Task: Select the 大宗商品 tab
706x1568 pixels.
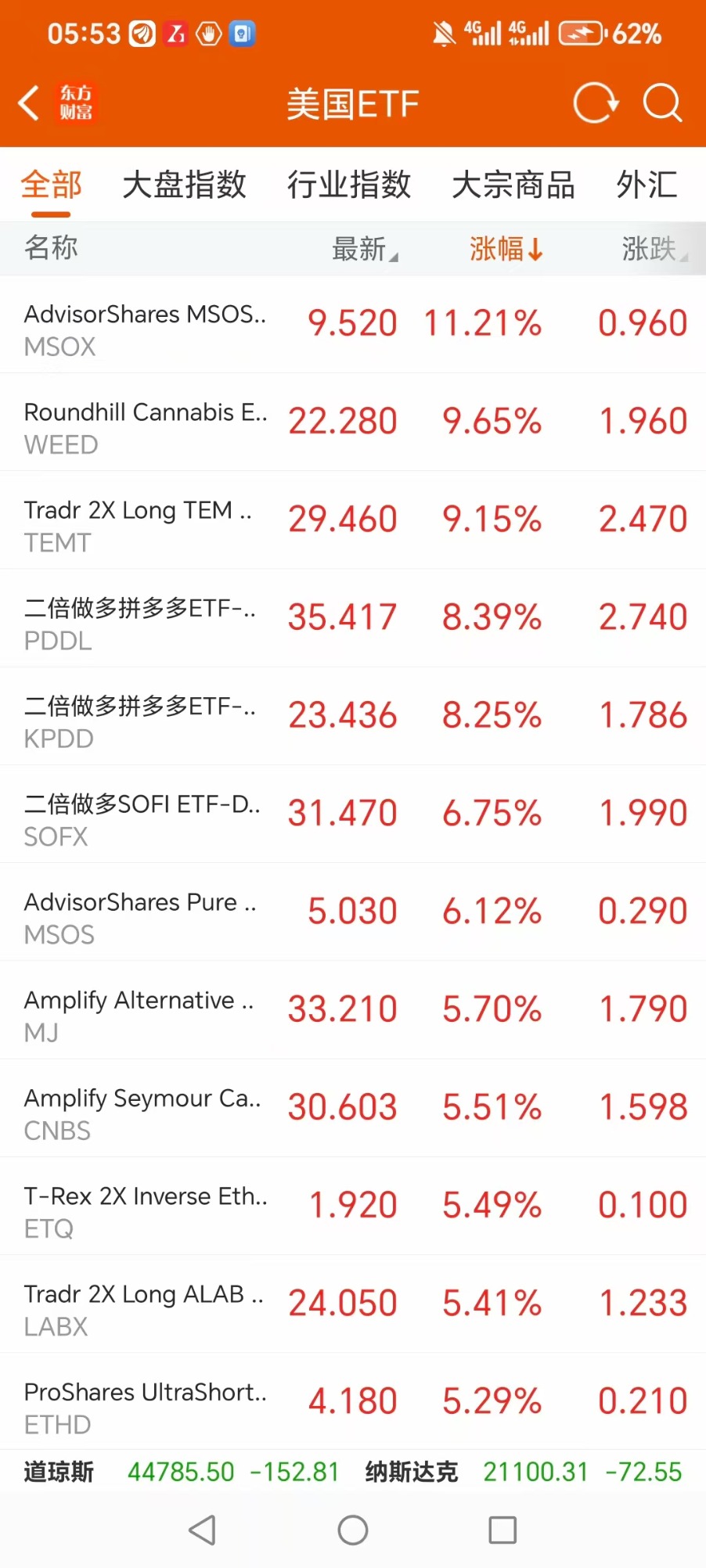Action: click(x=513, y=185)
